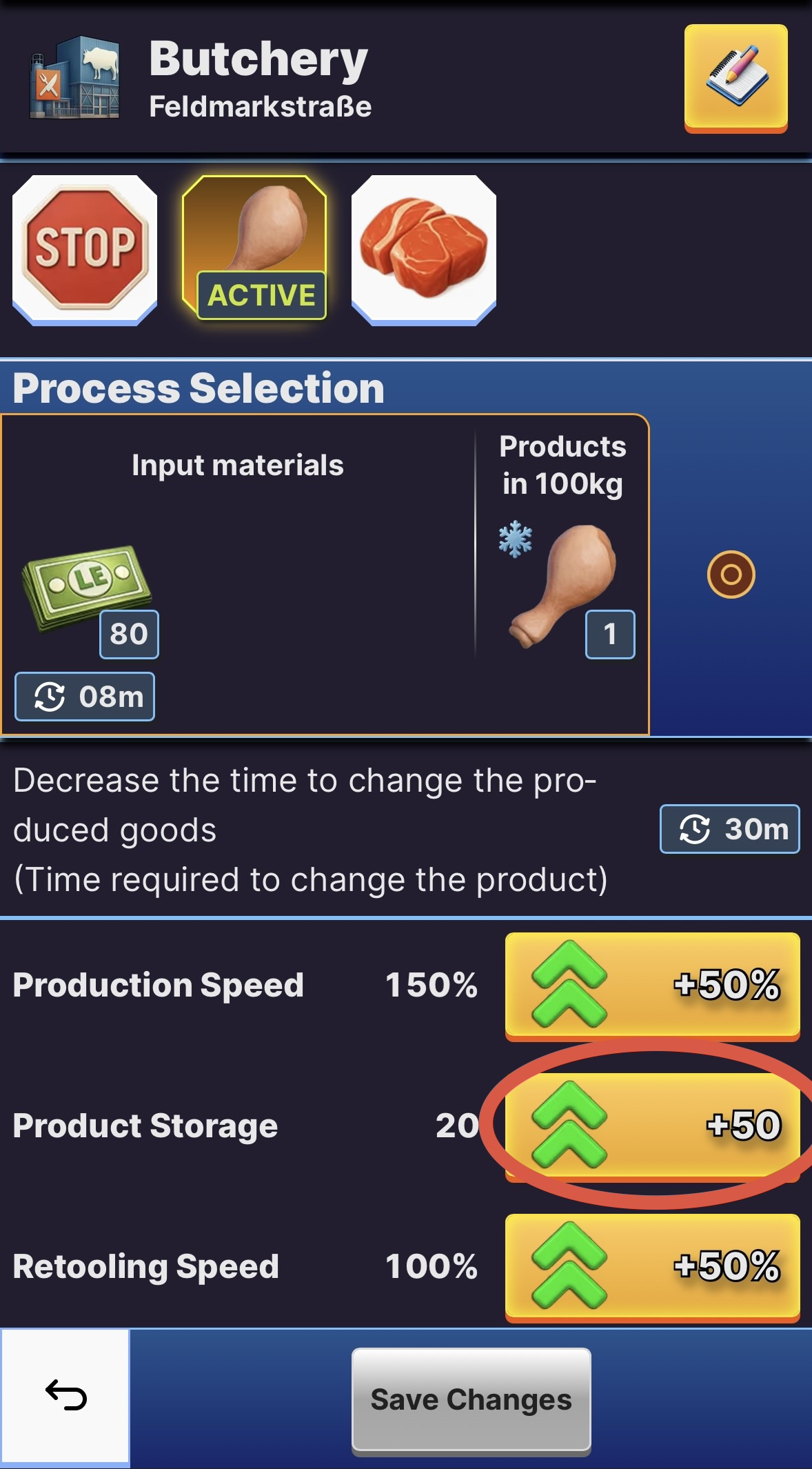Select the chicken process radio button
The height and width of the screenshot is (1469, 812).
731,574
